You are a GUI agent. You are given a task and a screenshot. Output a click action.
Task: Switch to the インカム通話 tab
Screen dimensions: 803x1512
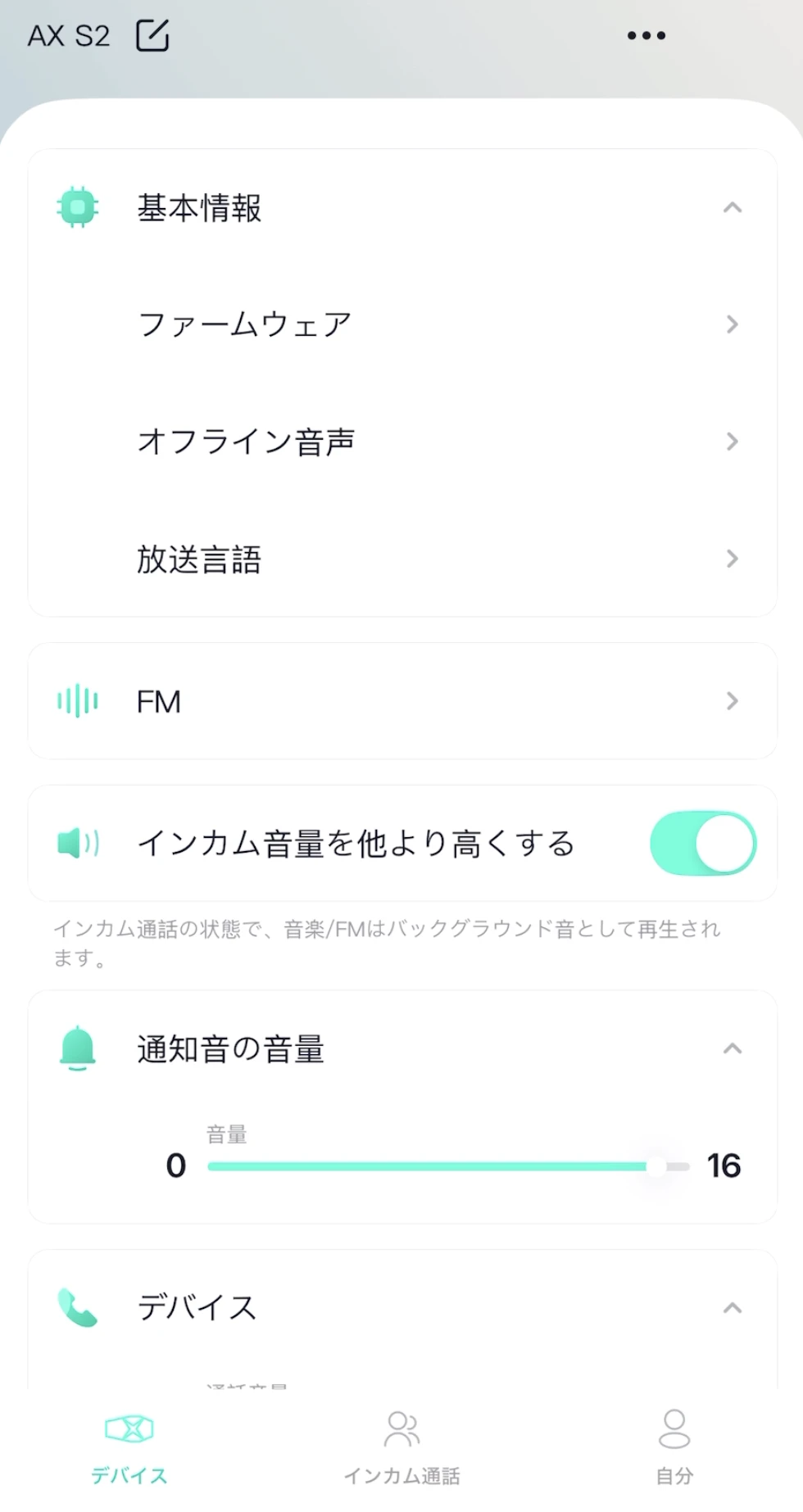click(401, 1448)
